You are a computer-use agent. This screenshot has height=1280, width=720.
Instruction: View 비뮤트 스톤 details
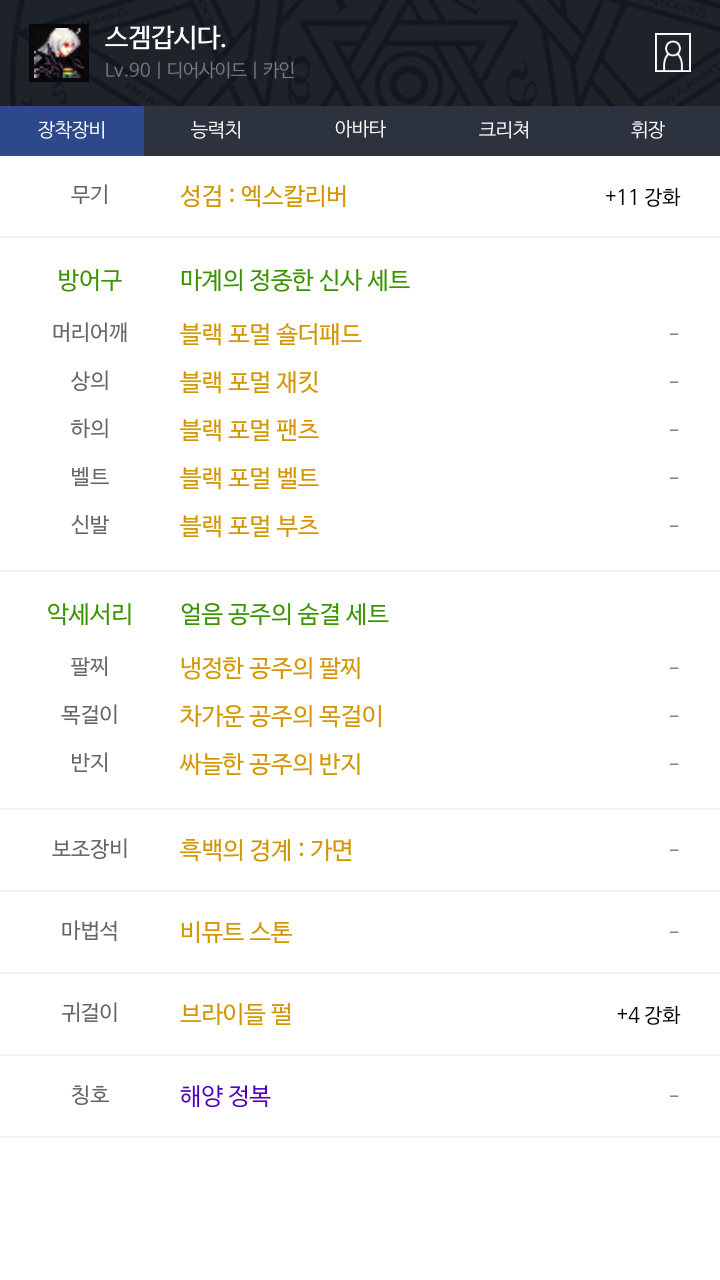[236, 932]
